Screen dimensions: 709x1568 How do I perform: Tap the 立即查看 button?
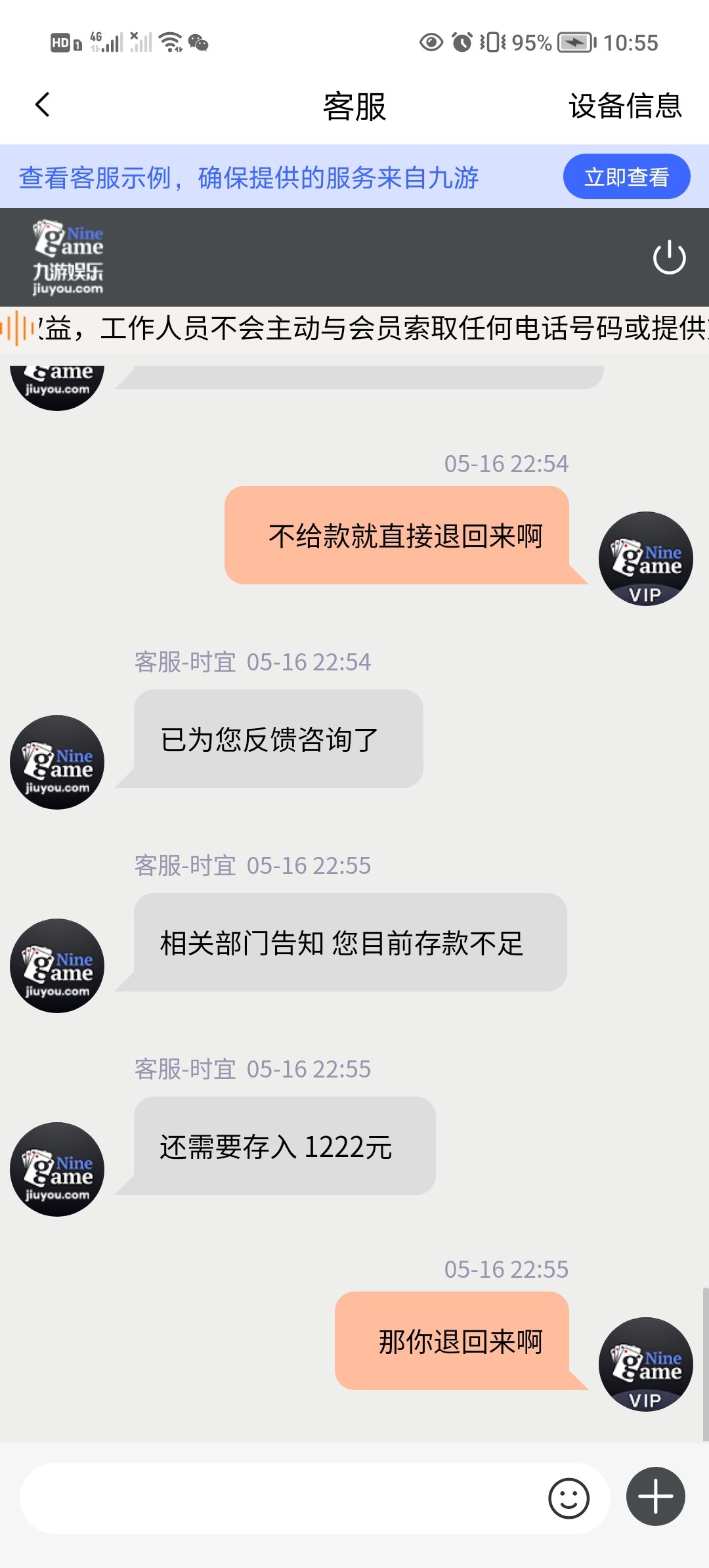click(x=626, y=177)
